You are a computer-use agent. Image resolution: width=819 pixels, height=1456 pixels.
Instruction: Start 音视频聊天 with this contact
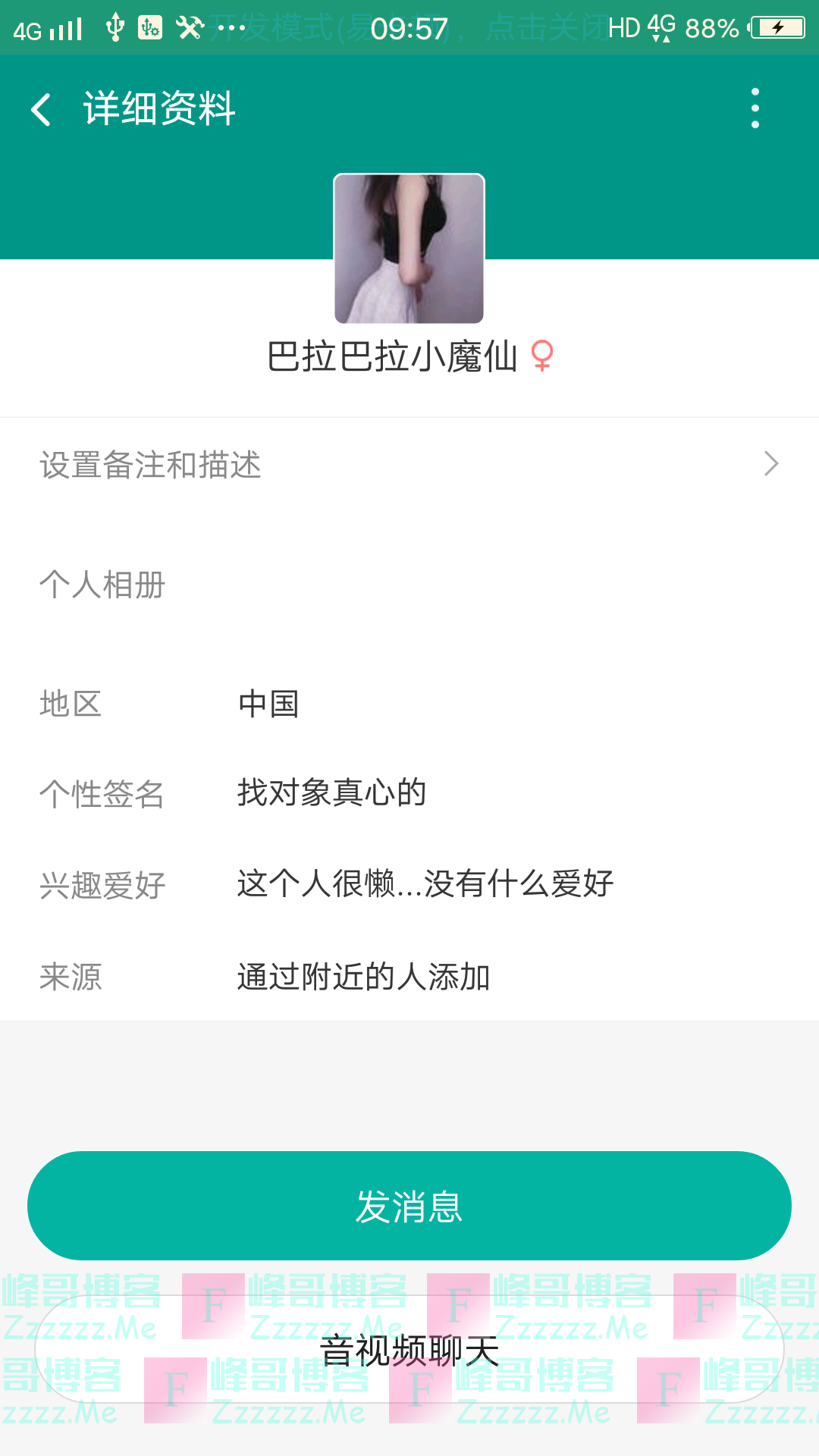pyautogui.click(x=409, y=1350)
